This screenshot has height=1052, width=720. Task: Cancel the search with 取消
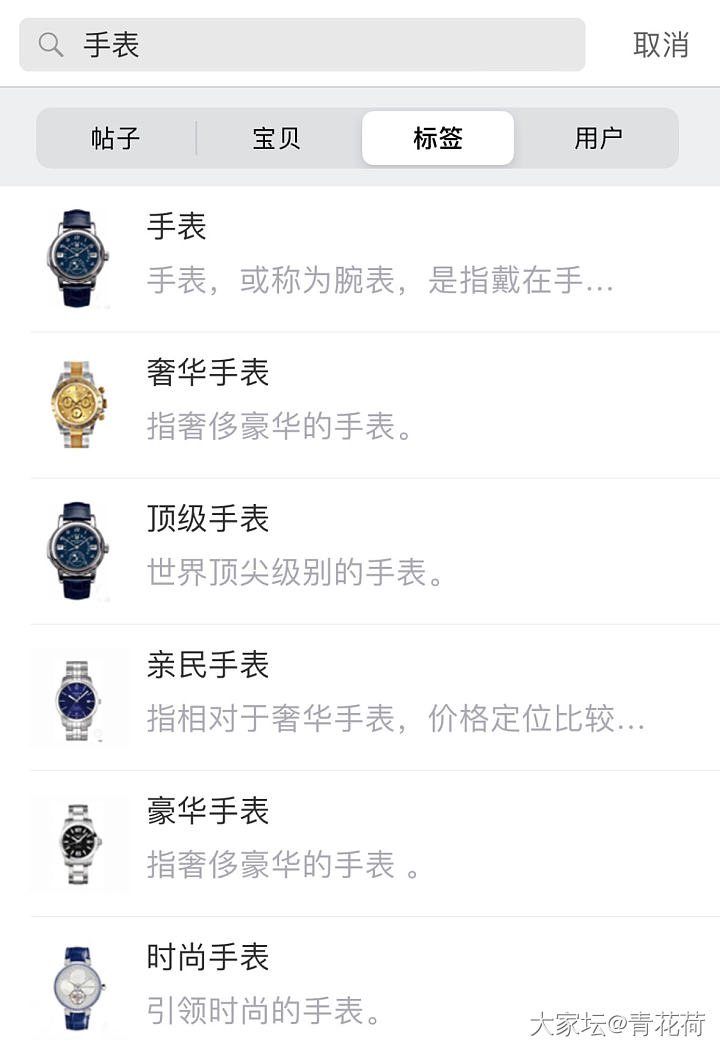[661, 45]
